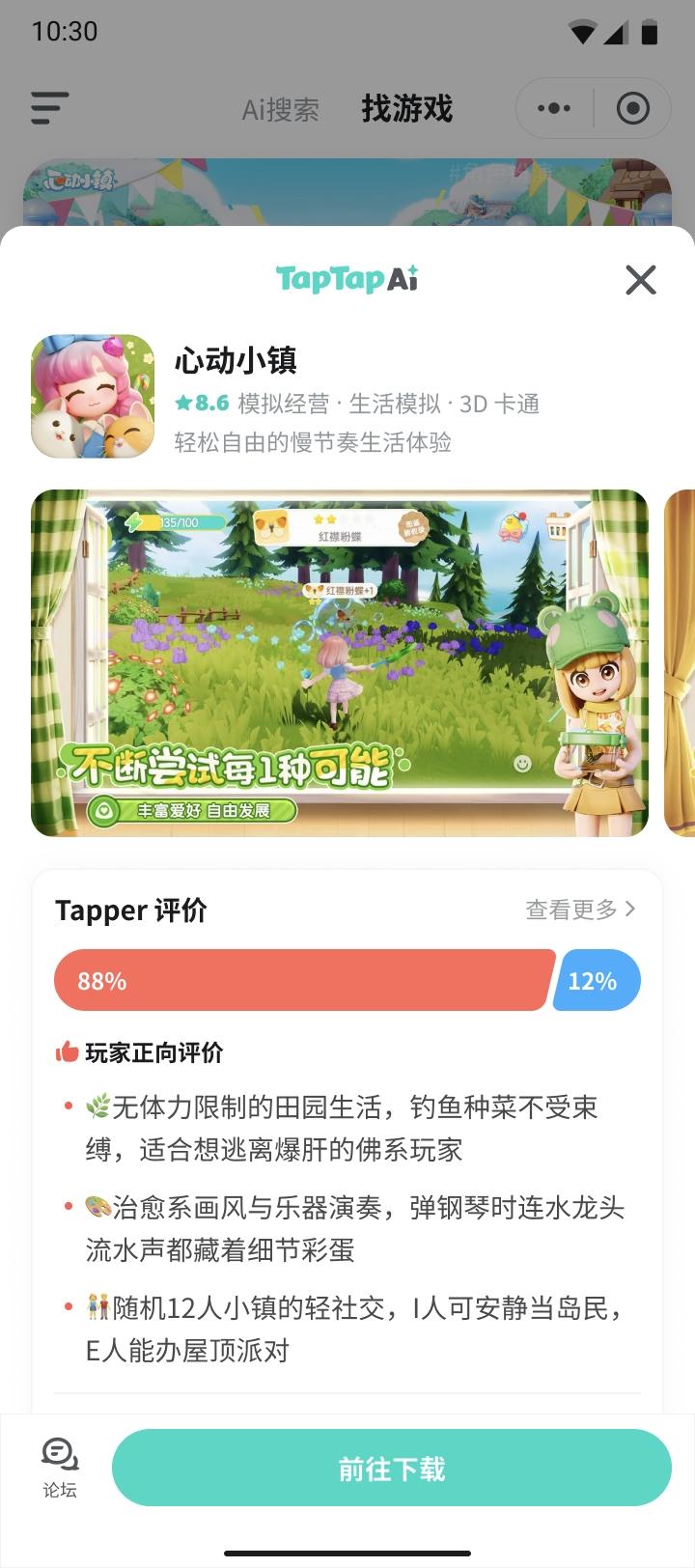Viewport: 695px width, 1568px height.
Task: Click the 查看更多 link
Action: tap(570, 909)
